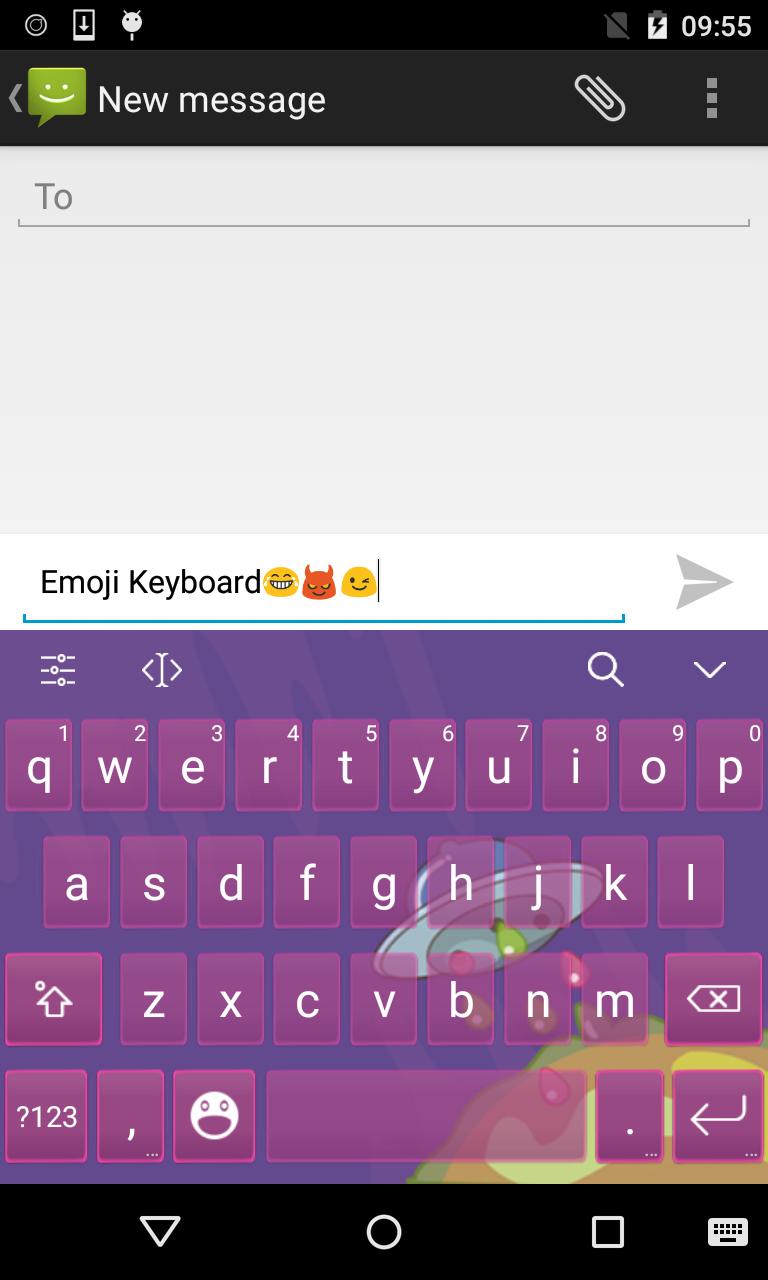
Task: Select the cursor navigation tool on the keyboard toolbar
Action: [x=160, y=670]
